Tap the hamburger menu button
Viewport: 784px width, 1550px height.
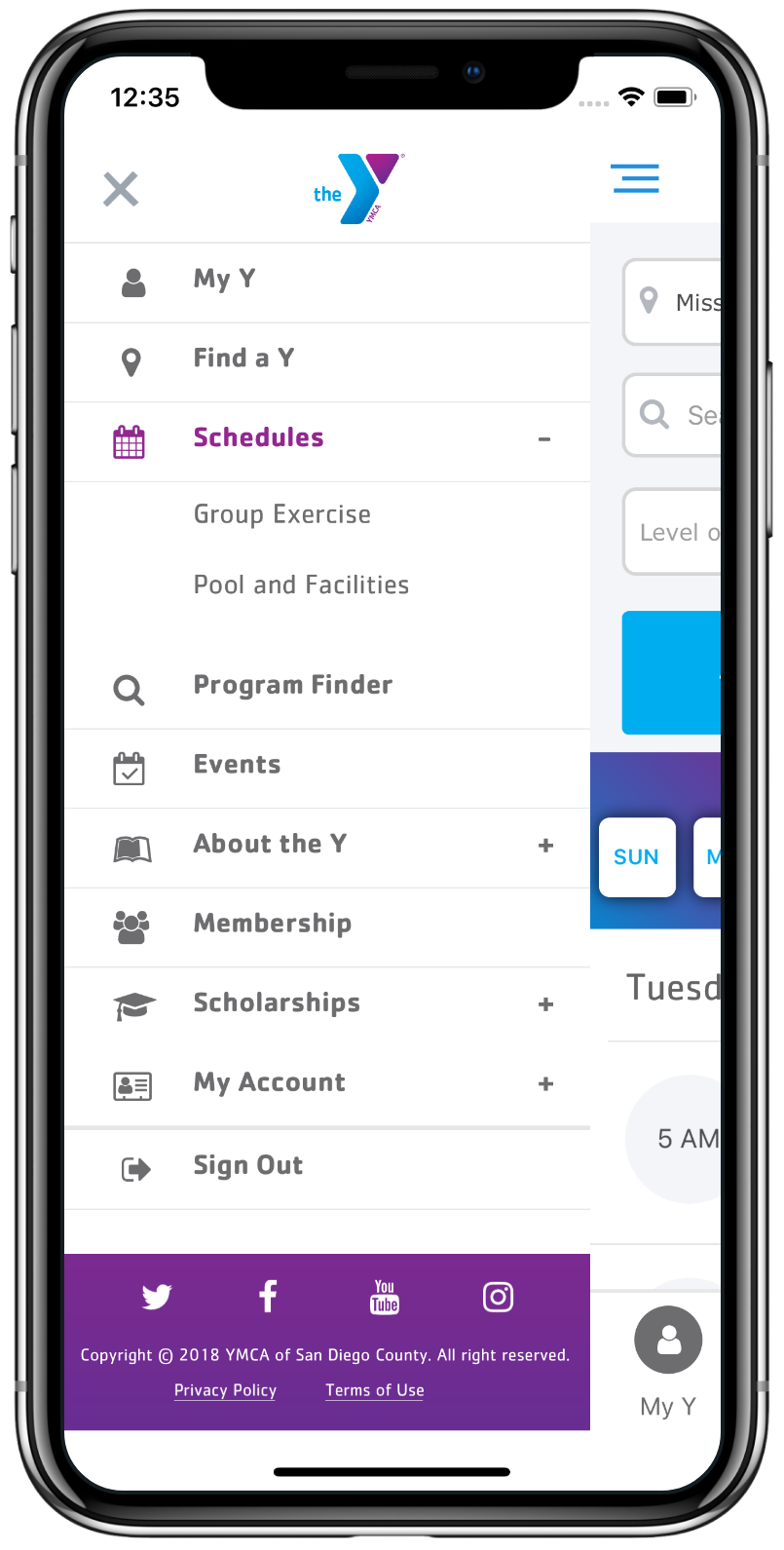coord(635,178)
